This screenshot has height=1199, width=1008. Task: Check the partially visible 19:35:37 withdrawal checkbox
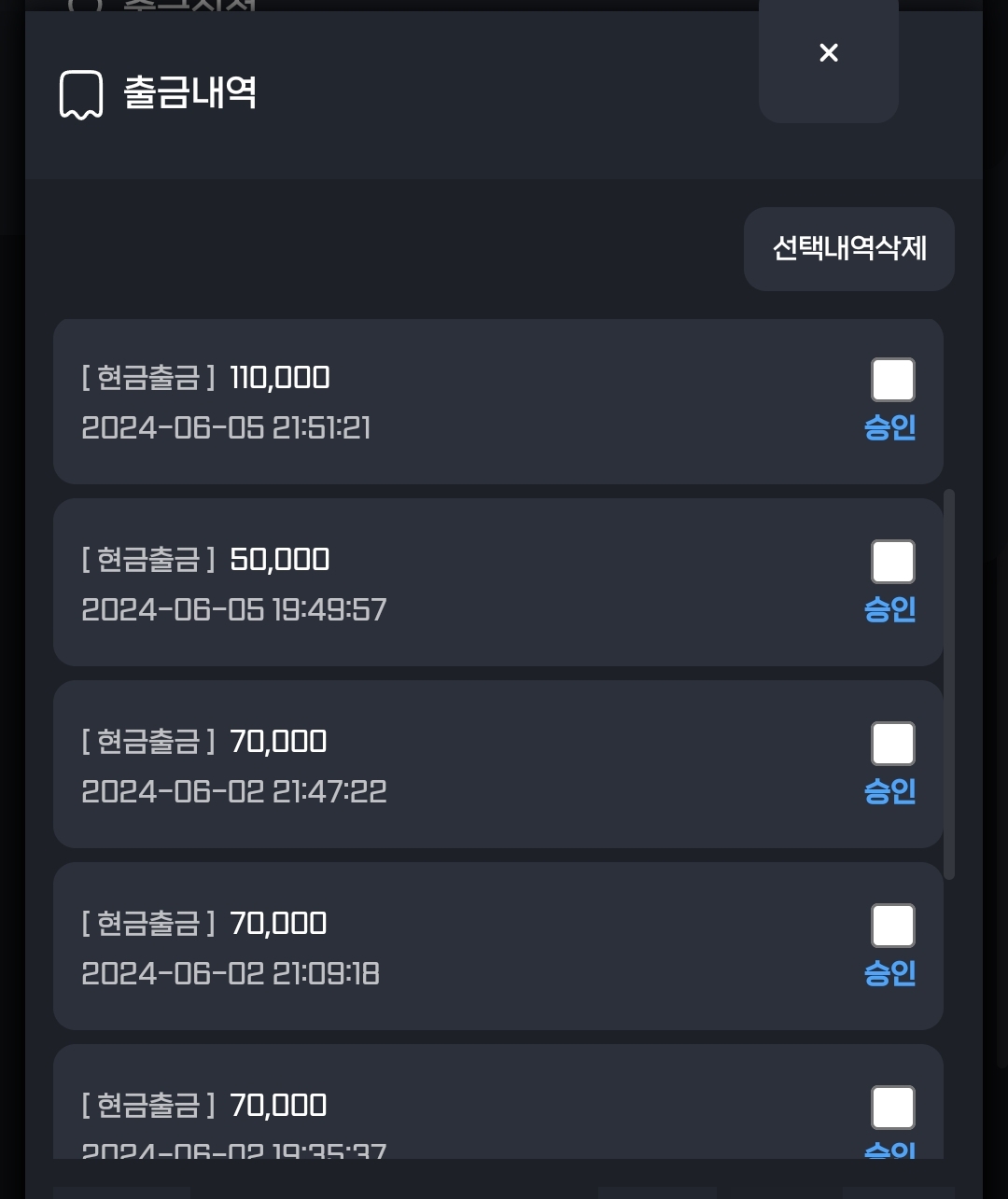click(x=892, y=1108)
